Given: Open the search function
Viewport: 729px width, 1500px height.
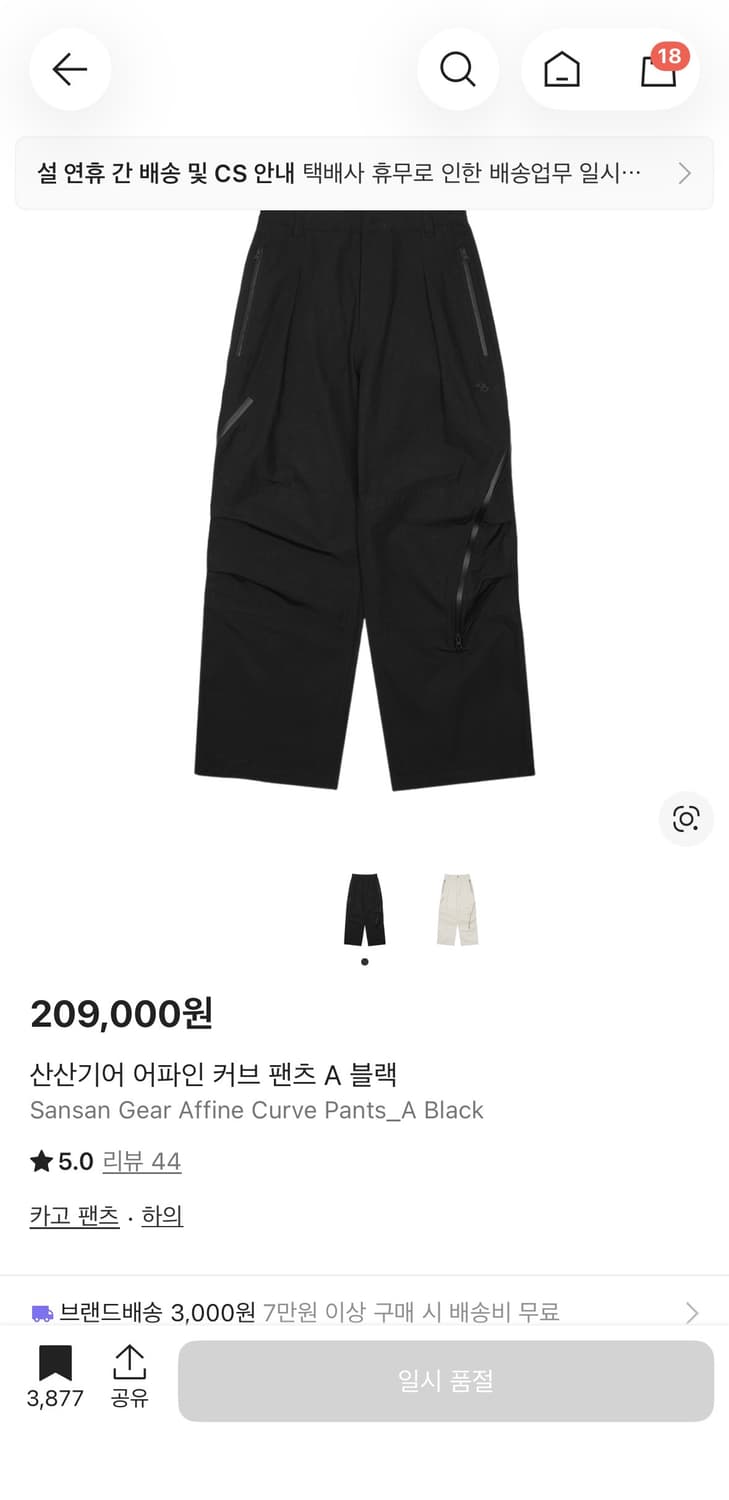Looking at the screenshot, I should point(458,69).
